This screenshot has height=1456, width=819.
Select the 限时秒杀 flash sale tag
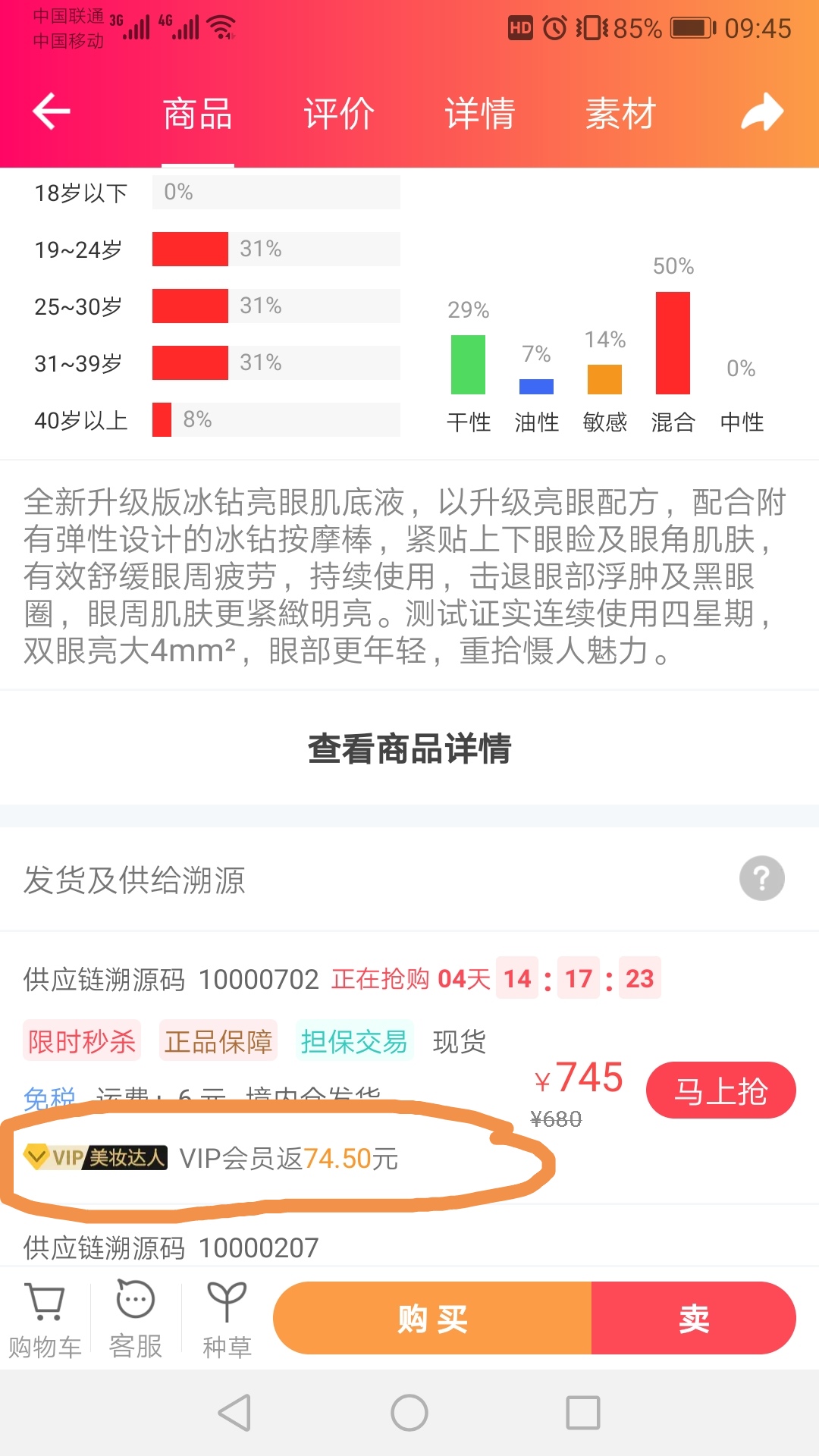tap(81, 1042)
